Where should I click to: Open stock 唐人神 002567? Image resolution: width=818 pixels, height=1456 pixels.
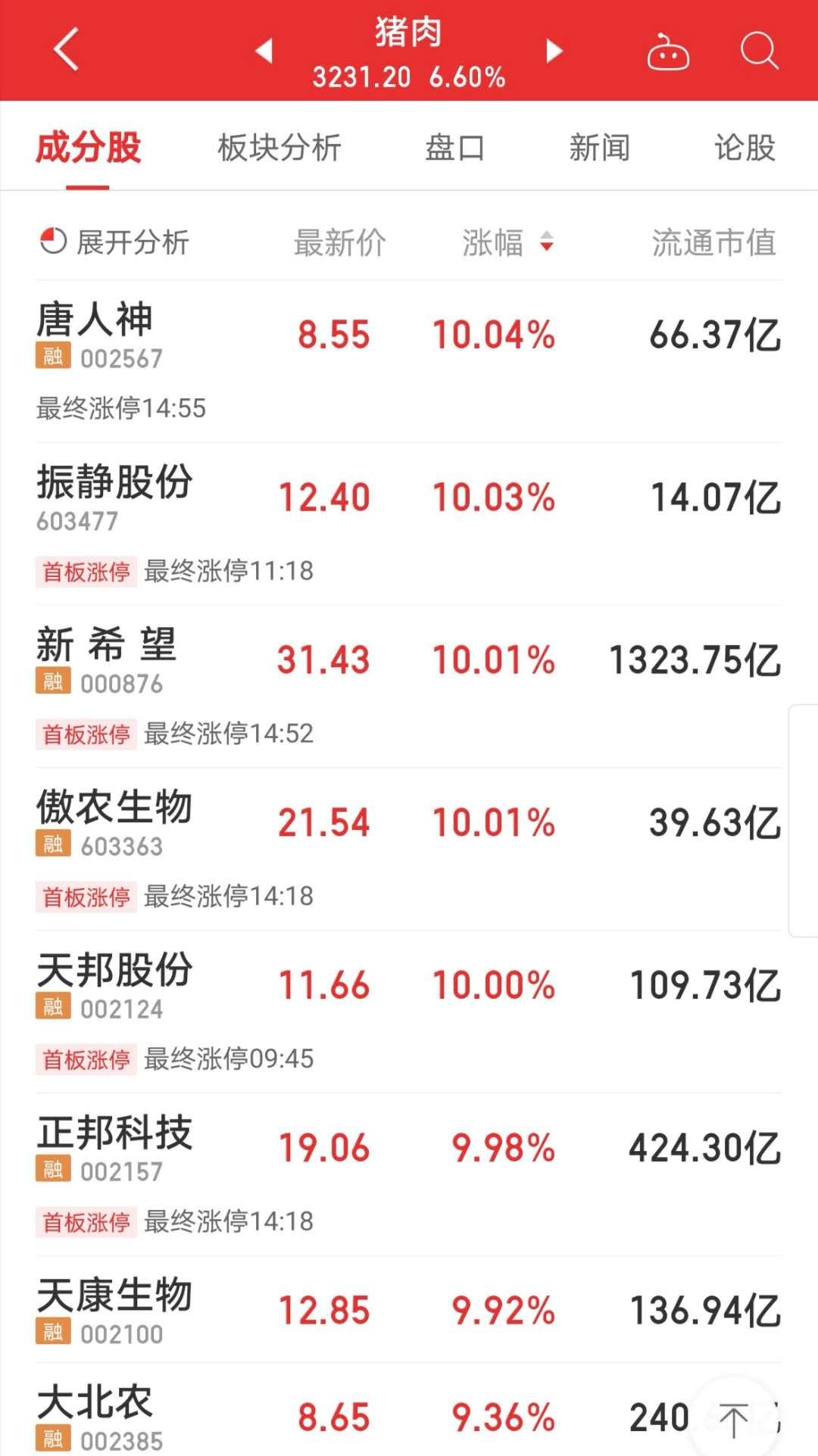409,362
